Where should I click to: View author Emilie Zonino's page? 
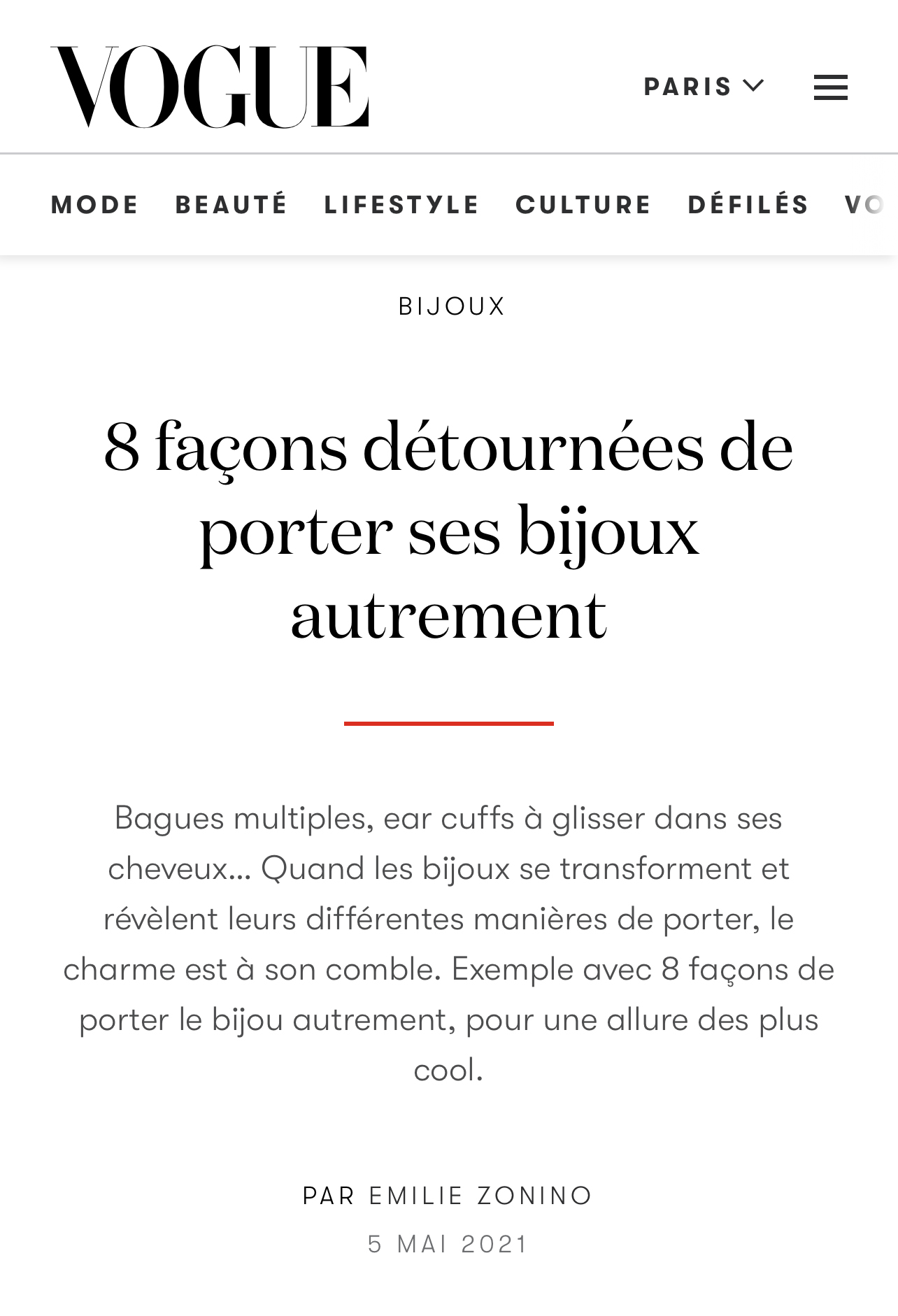[x=480, y=1196]
